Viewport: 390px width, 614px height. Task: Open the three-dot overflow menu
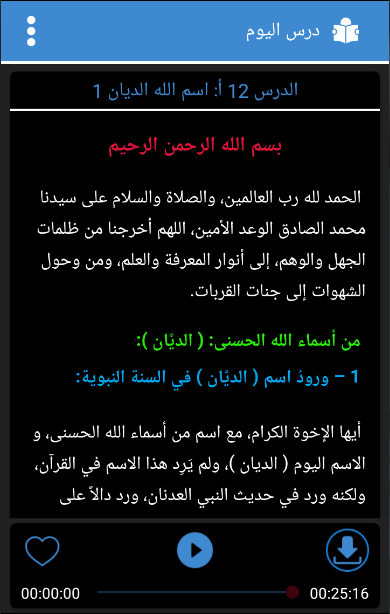point(31,31)
